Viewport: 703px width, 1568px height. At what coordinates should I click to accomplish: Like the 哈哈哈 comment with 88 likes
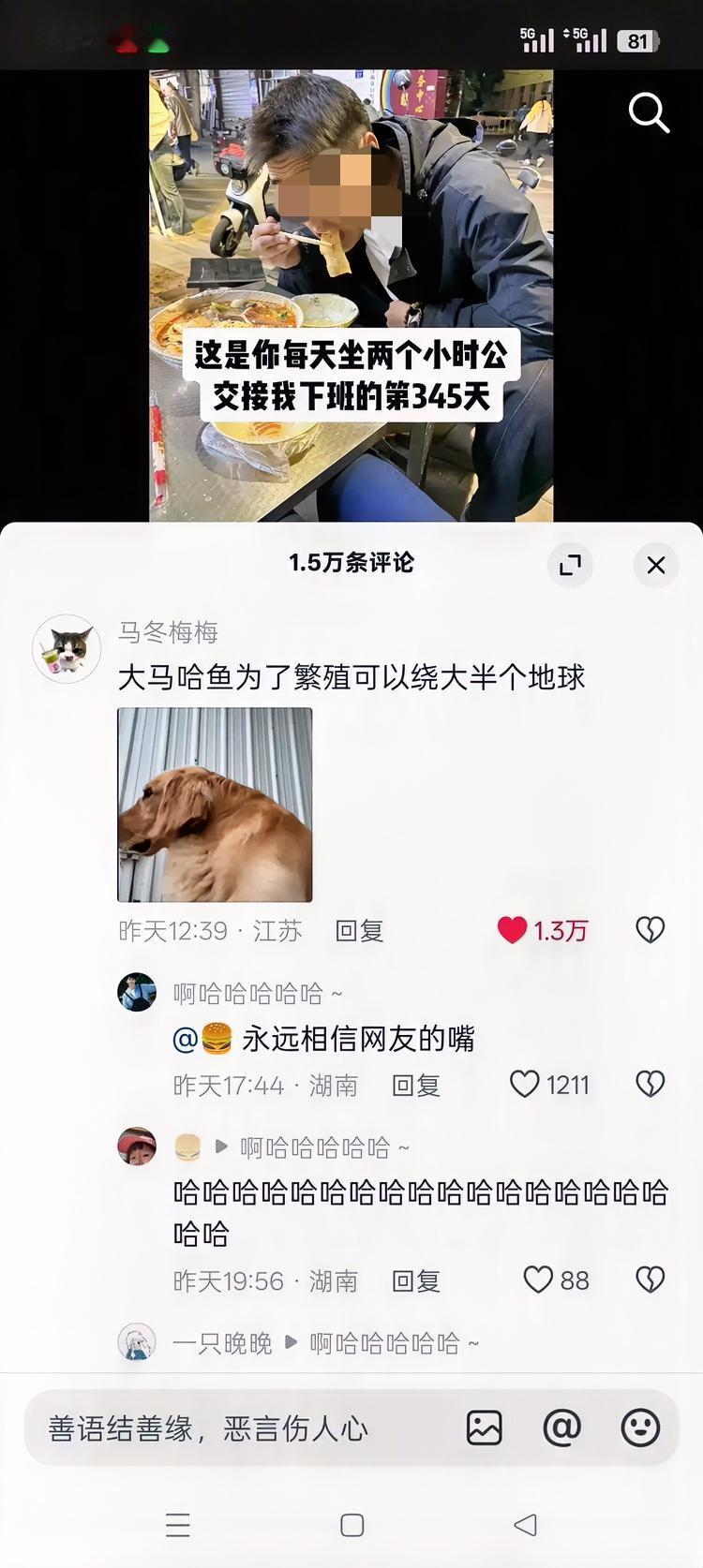[x=538, y=1280]
